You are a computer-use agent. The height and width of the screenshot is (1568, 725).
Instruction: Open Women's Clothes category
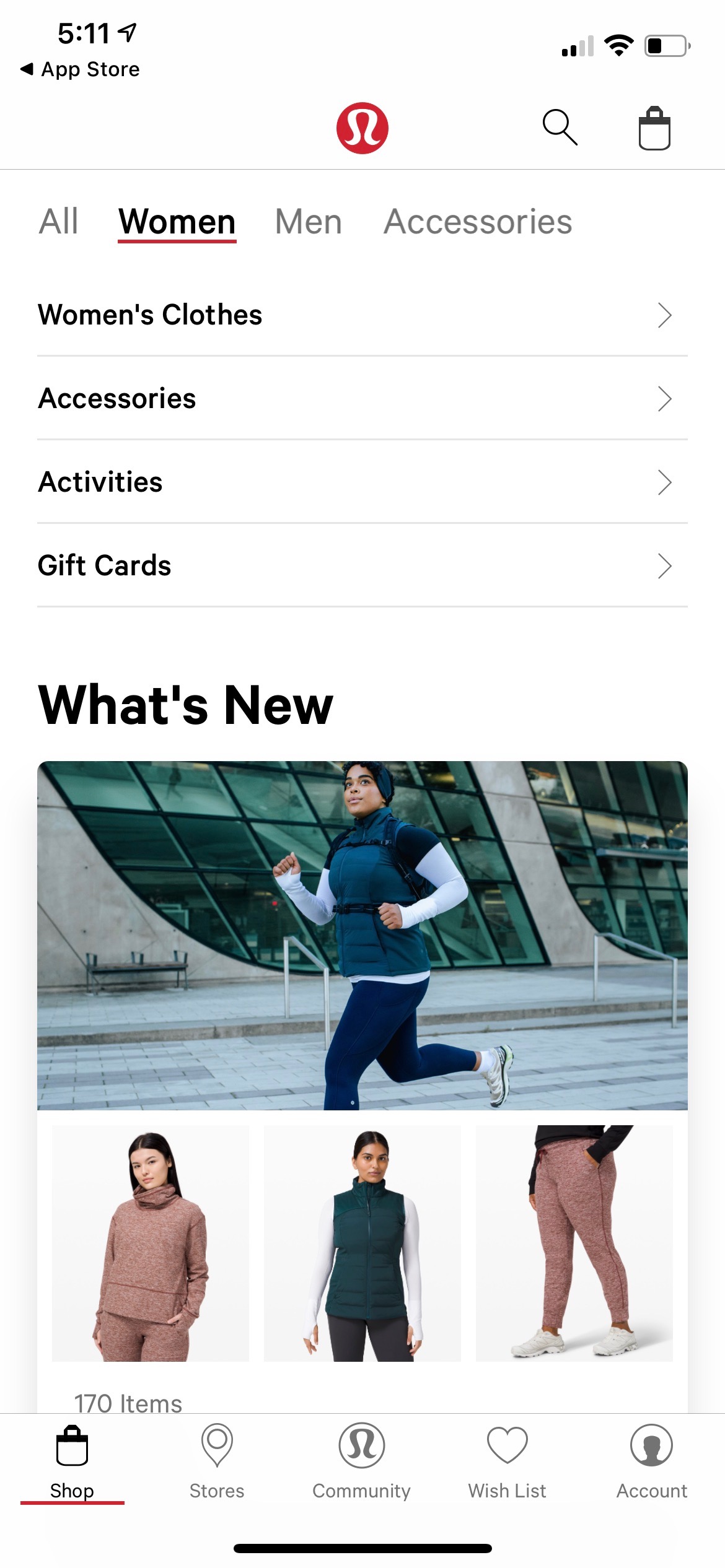coord(362,315)
